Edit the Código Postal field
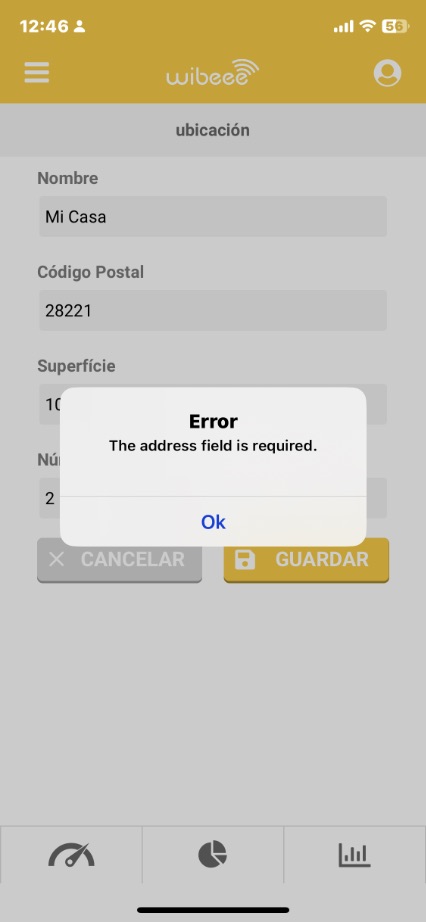Image resolution: width=426 pixels, height=922 pixels. 213,310
